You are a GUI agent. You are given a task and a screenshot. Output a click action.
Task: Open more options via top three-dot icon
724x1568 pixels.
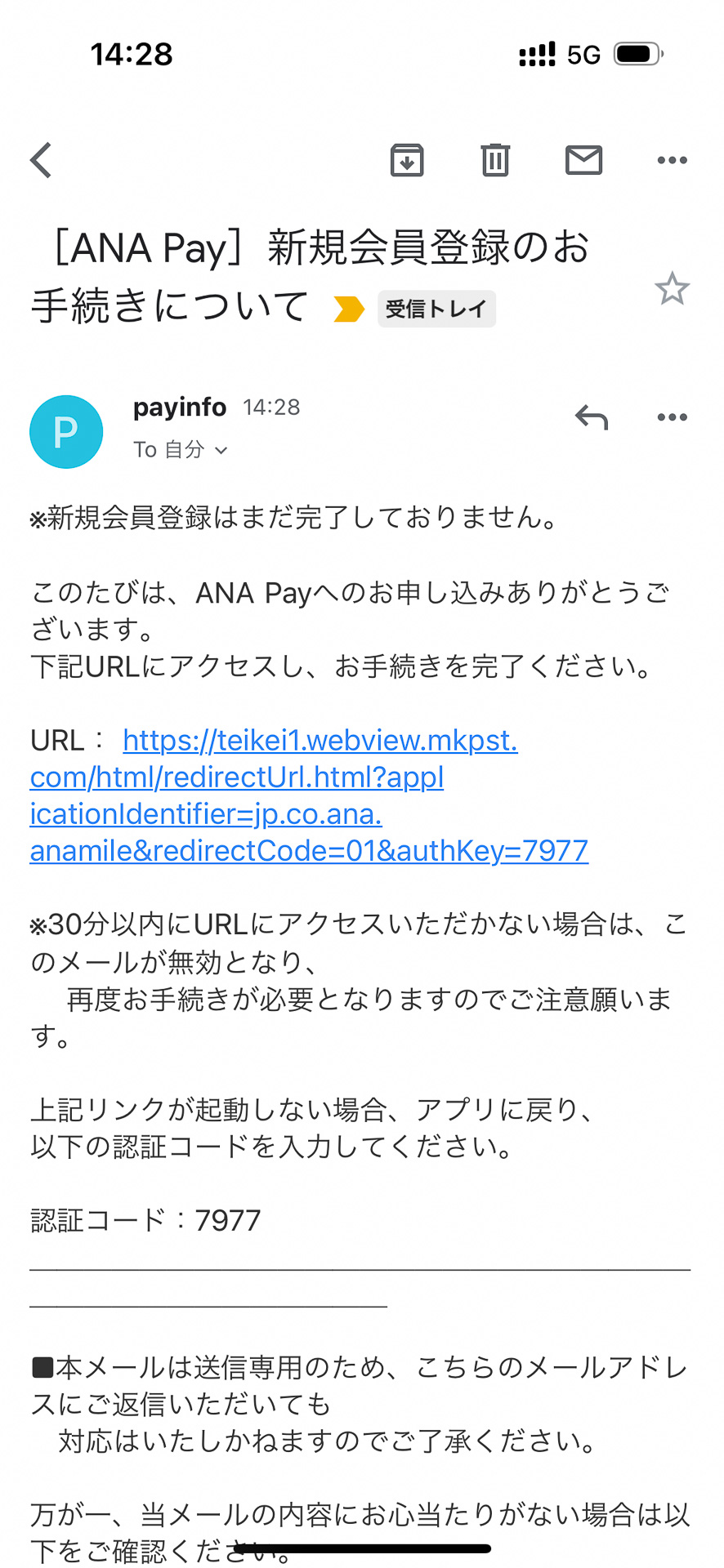(x=672, y=160)
